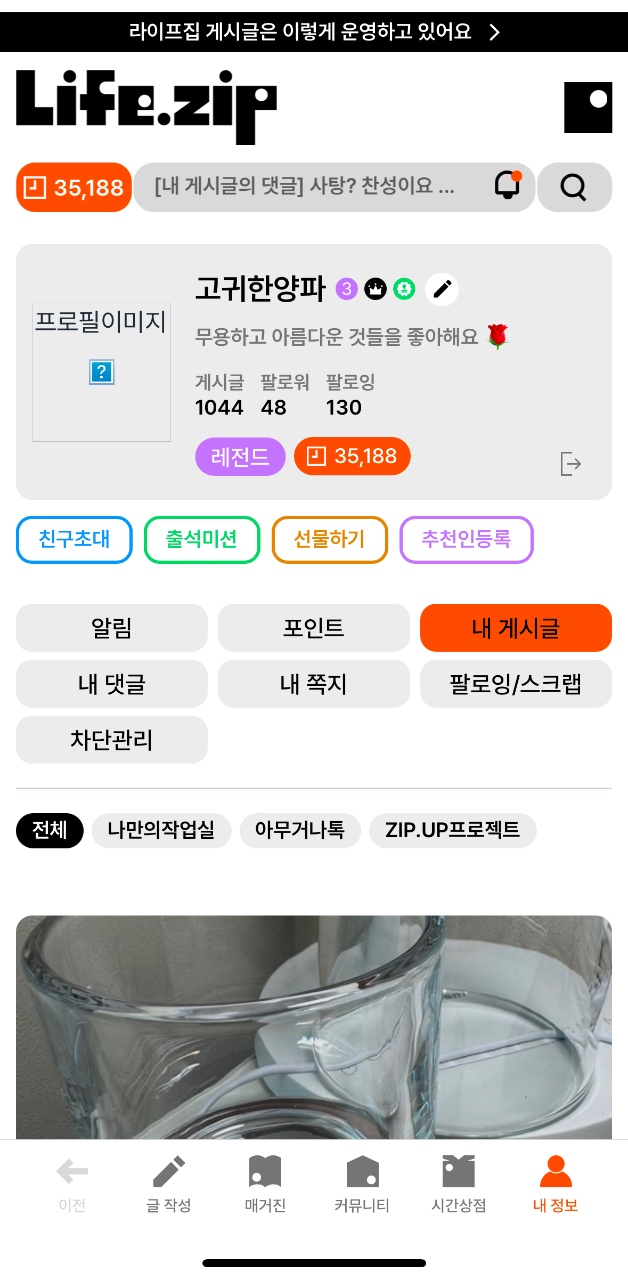Filter posts by ZIP.UP프로젝트
The height and width of the screenshot is (1280, 628).
(453, 830)
